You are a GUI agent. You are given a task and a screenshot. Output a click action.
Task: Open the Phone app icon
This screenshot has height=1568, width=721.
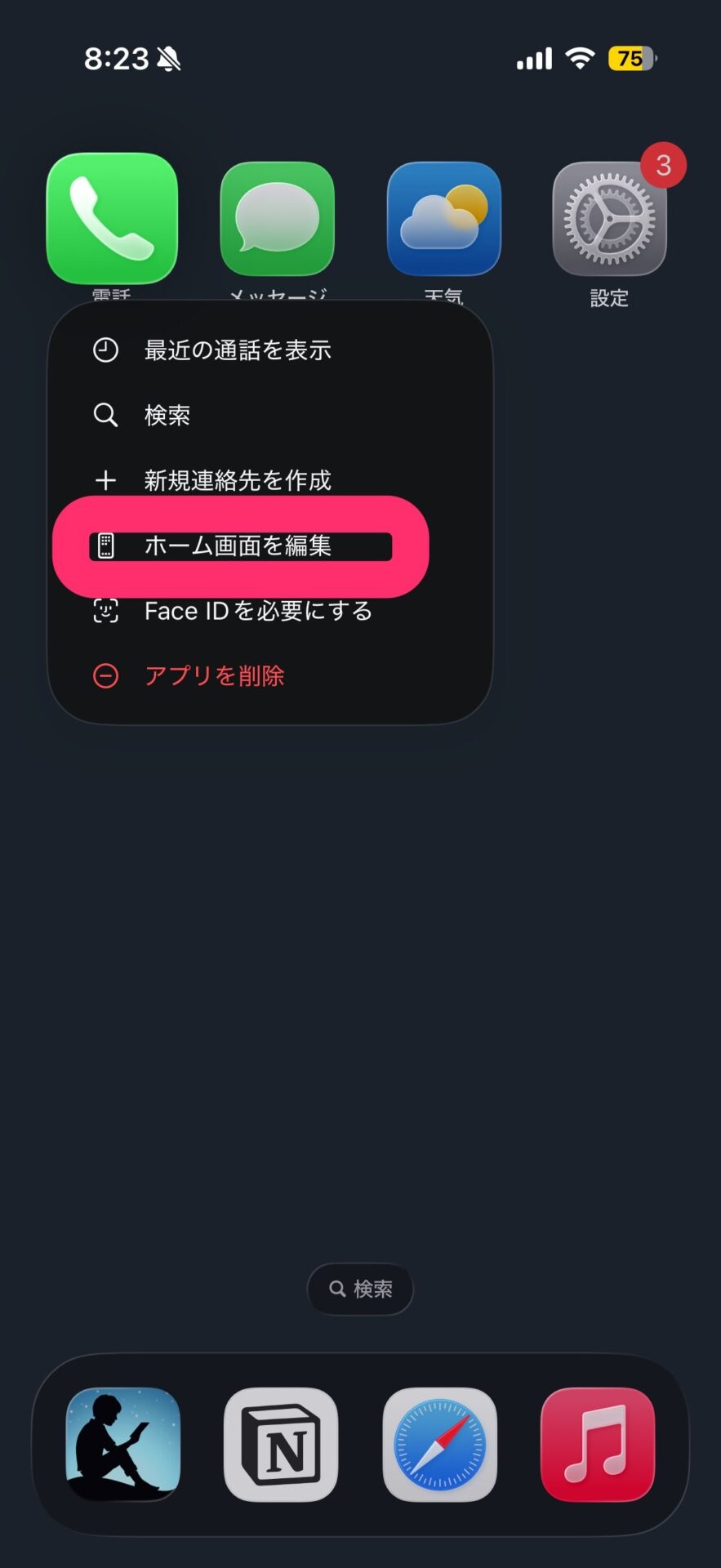pos(112,218)
